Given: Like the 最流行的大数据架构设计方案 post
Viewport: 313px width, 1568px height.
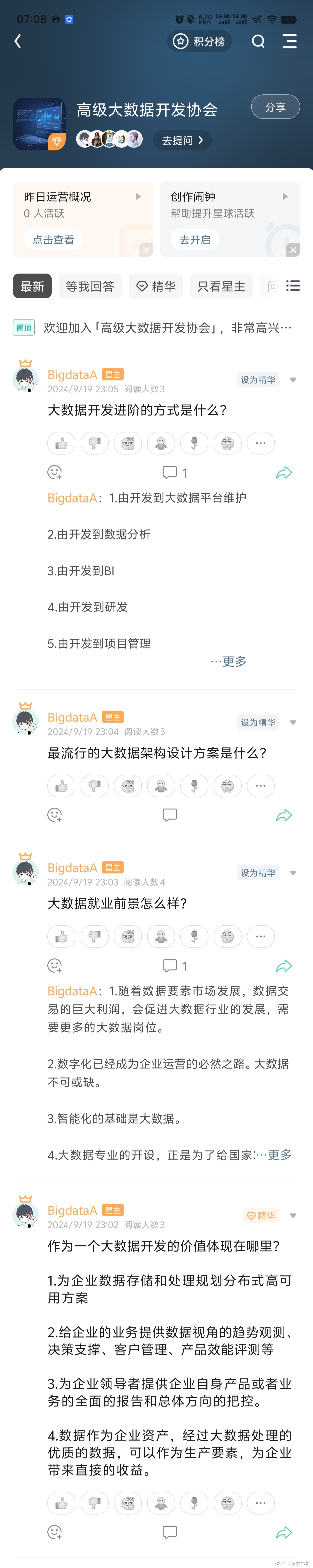Looking at the screenshot, I should [x=61, y=786].
